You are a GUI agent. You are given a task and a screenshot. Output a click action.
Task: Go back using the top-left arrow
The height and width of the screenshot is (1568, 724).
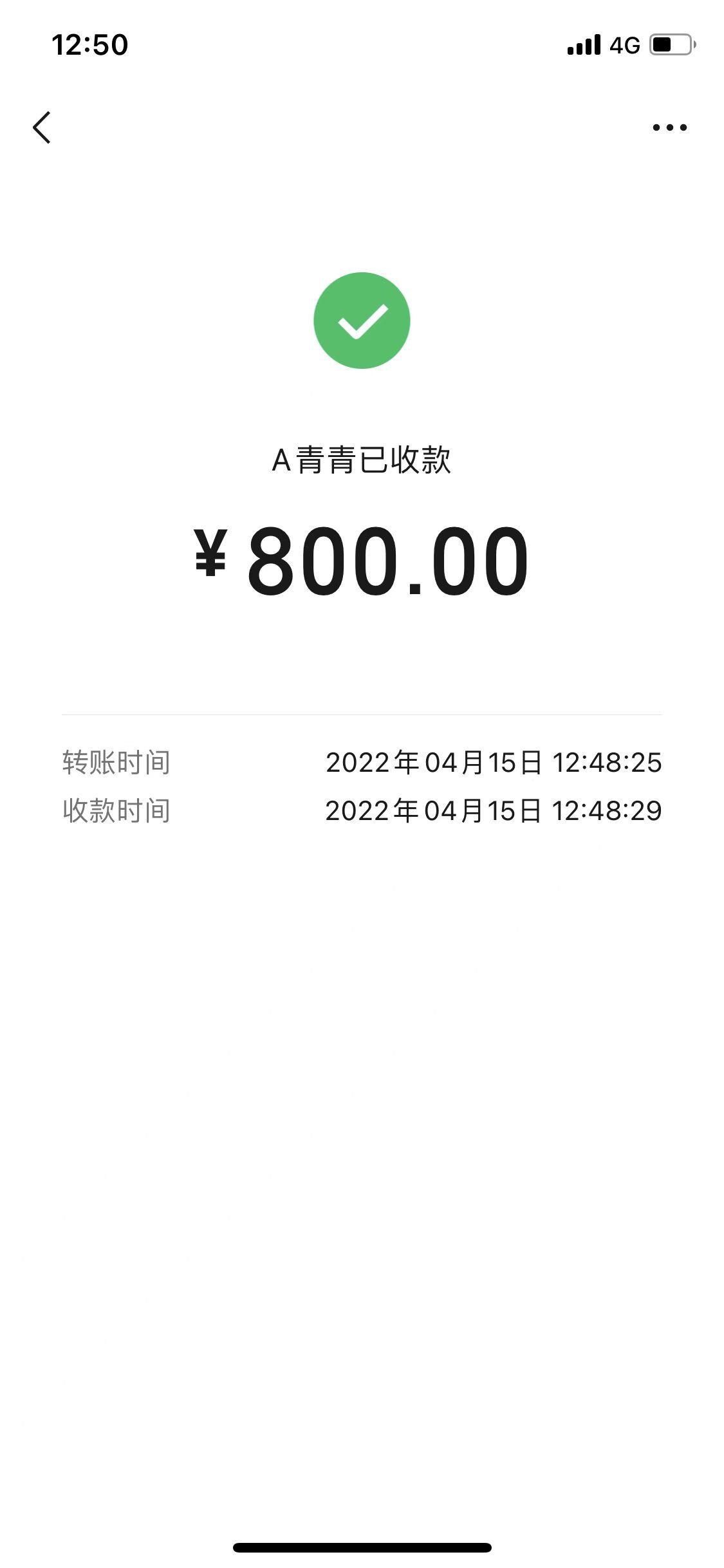click(42, 127)
